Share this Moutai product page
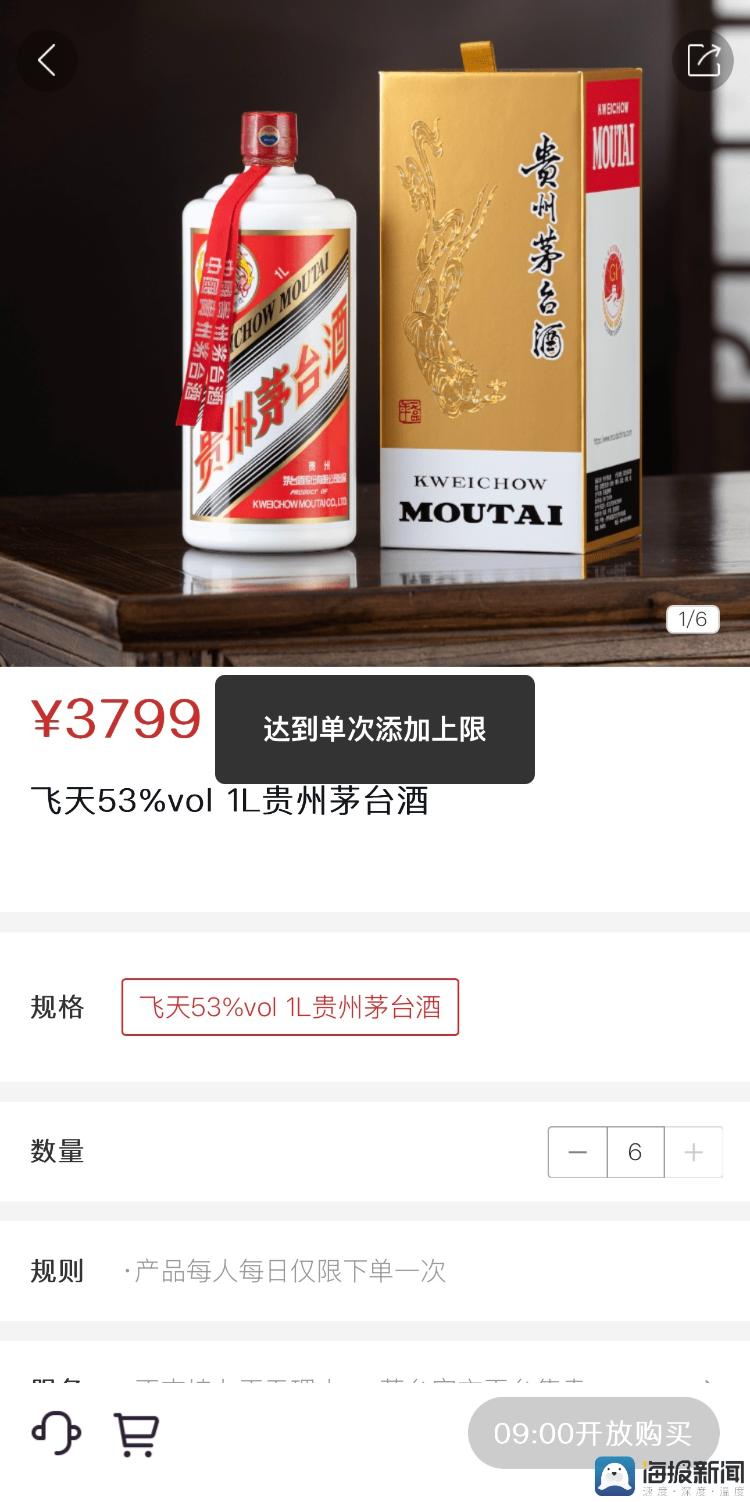Viewport: 750px width, 1502px height. [703, 61]
